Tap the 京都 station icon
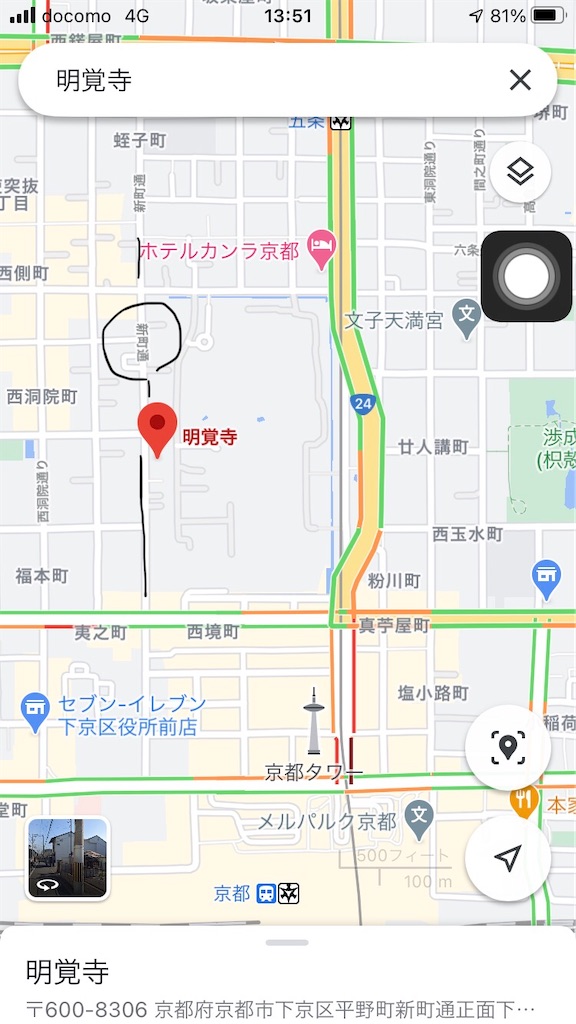The width and height of the screenshot is (576, 1024). (278, 893)
